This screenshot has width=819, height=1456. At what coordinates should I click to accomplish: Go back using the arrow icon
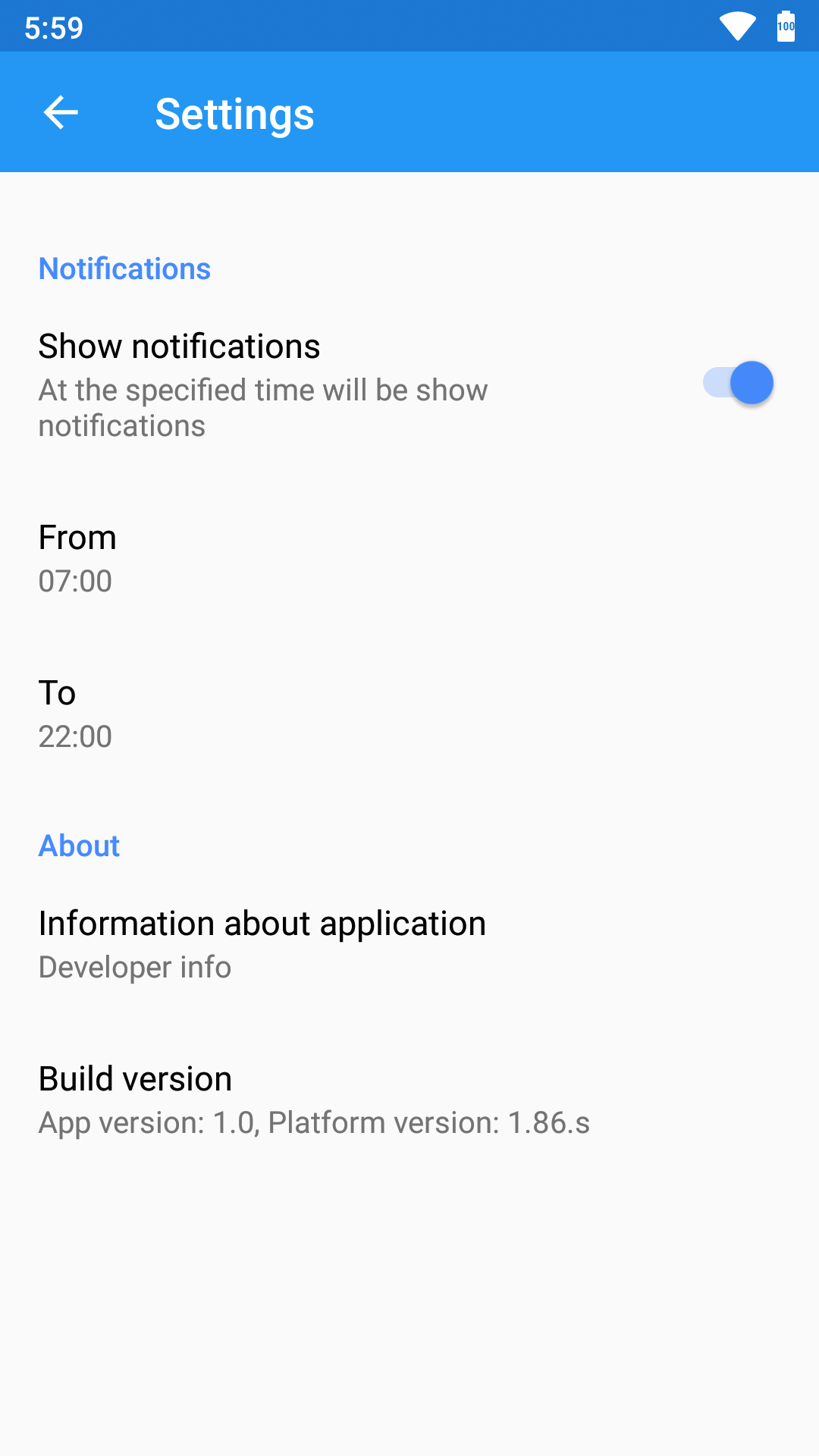point(61,113)
